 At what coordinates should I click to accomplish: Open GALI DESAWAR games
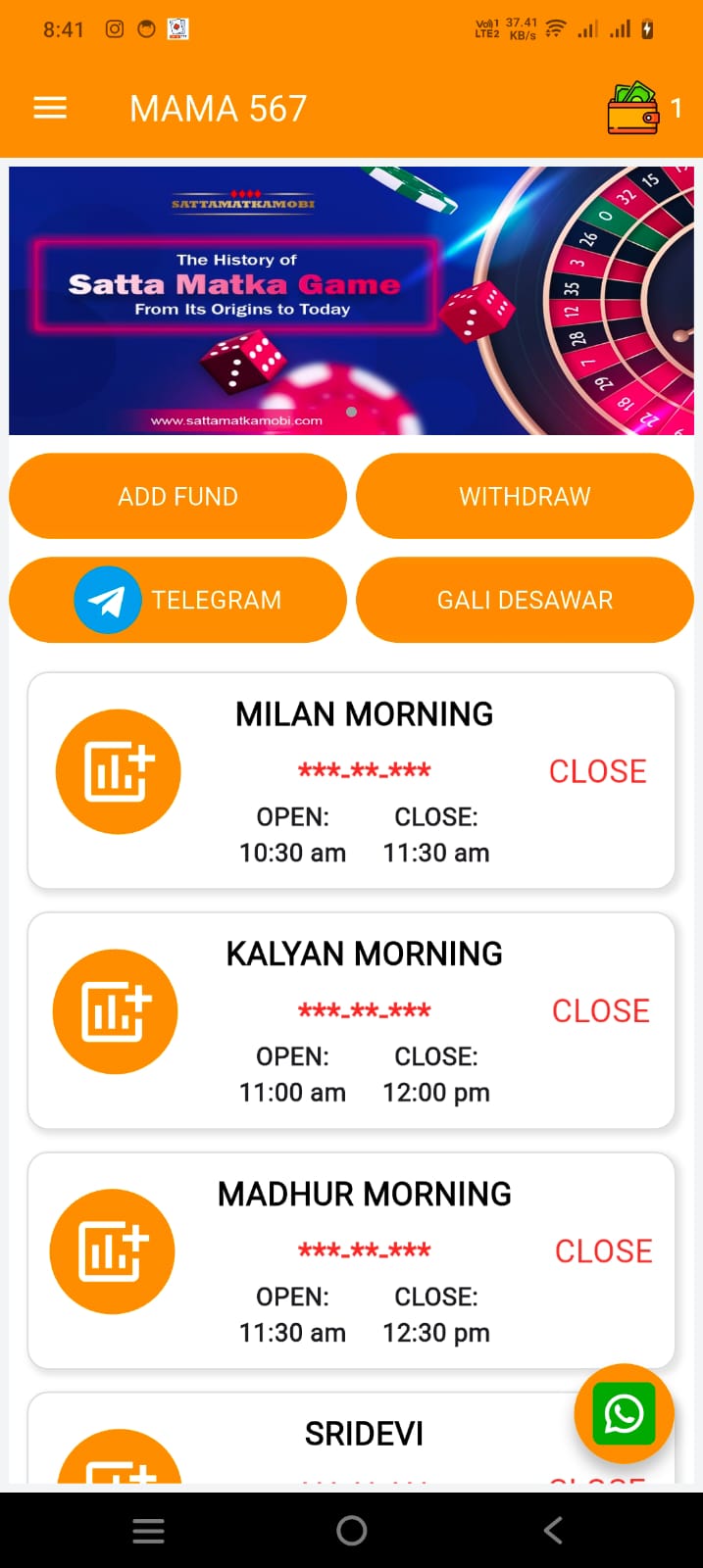pos(525,600)
